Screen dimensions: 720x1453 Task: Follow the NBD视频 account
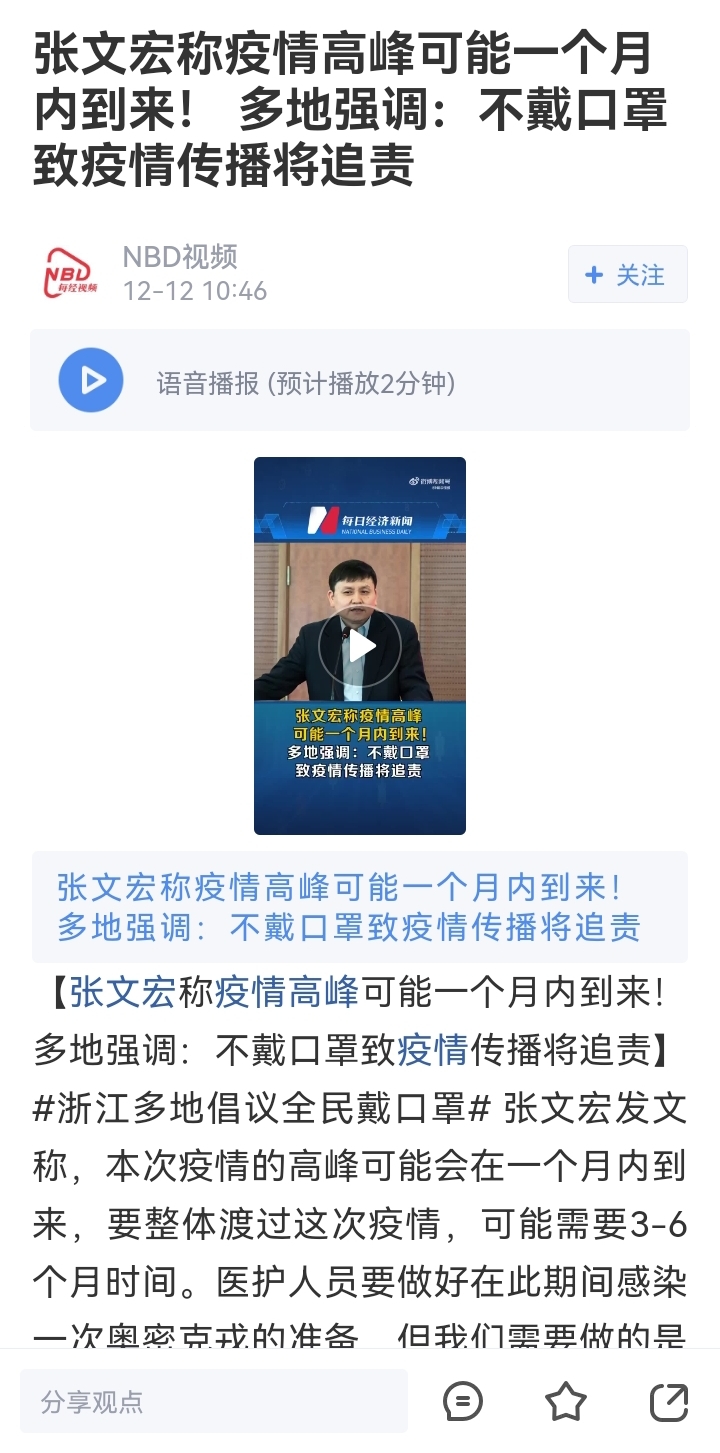coord(627,274)
